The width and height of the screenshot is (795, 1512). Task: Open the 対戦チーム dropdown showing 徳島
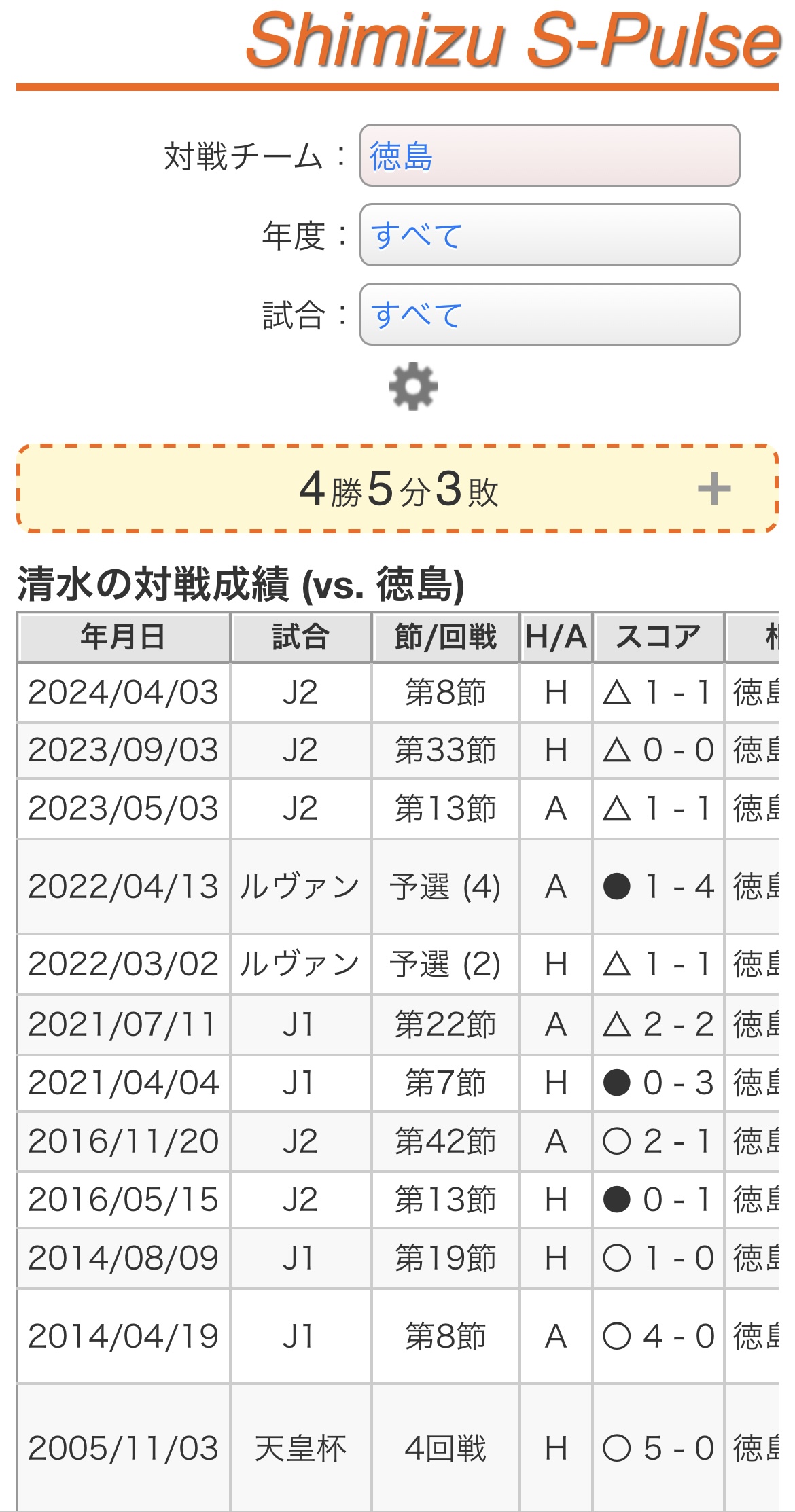tap(549, 156)
